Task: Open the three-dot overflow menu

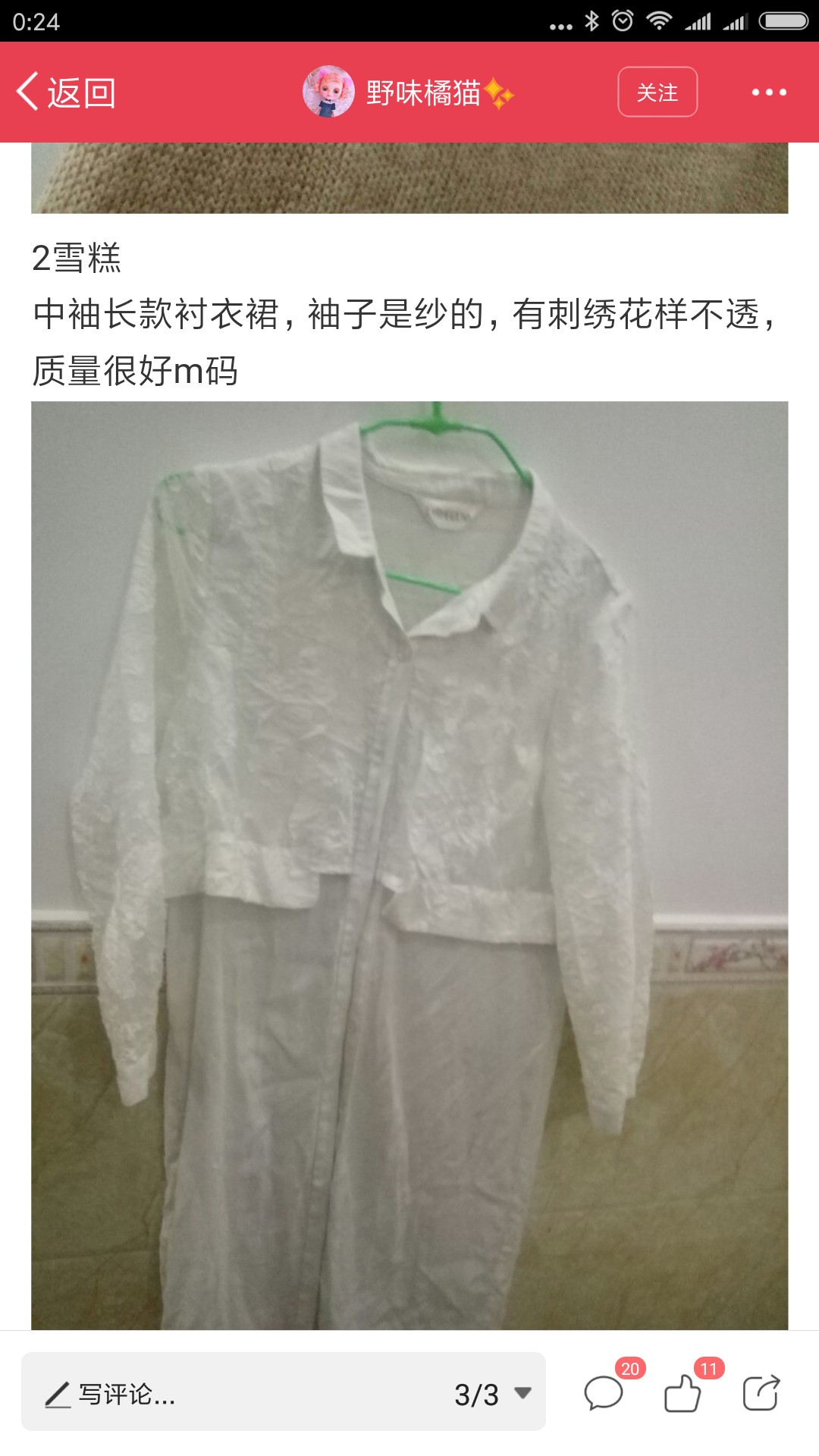Action: point(769,93)
